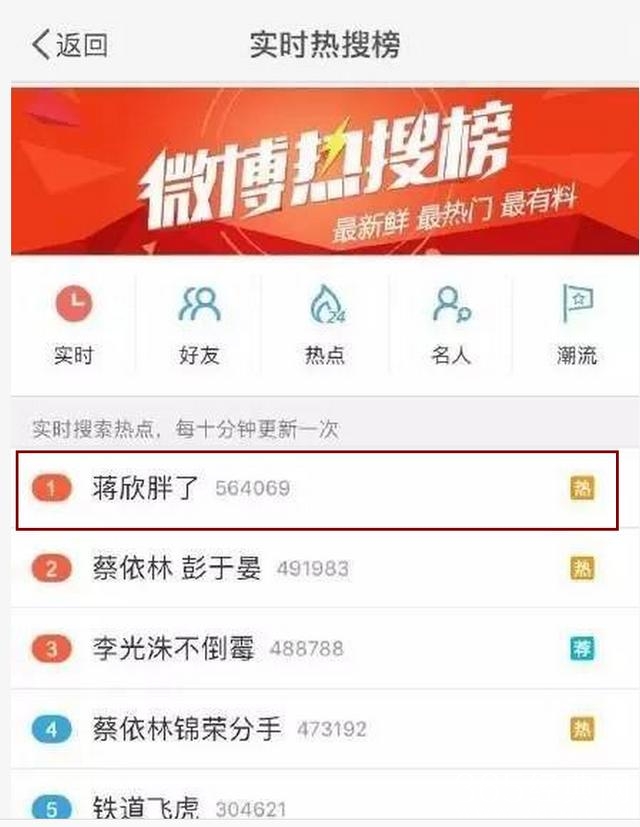Switch to the 实时 tab

tap(72, 325)
